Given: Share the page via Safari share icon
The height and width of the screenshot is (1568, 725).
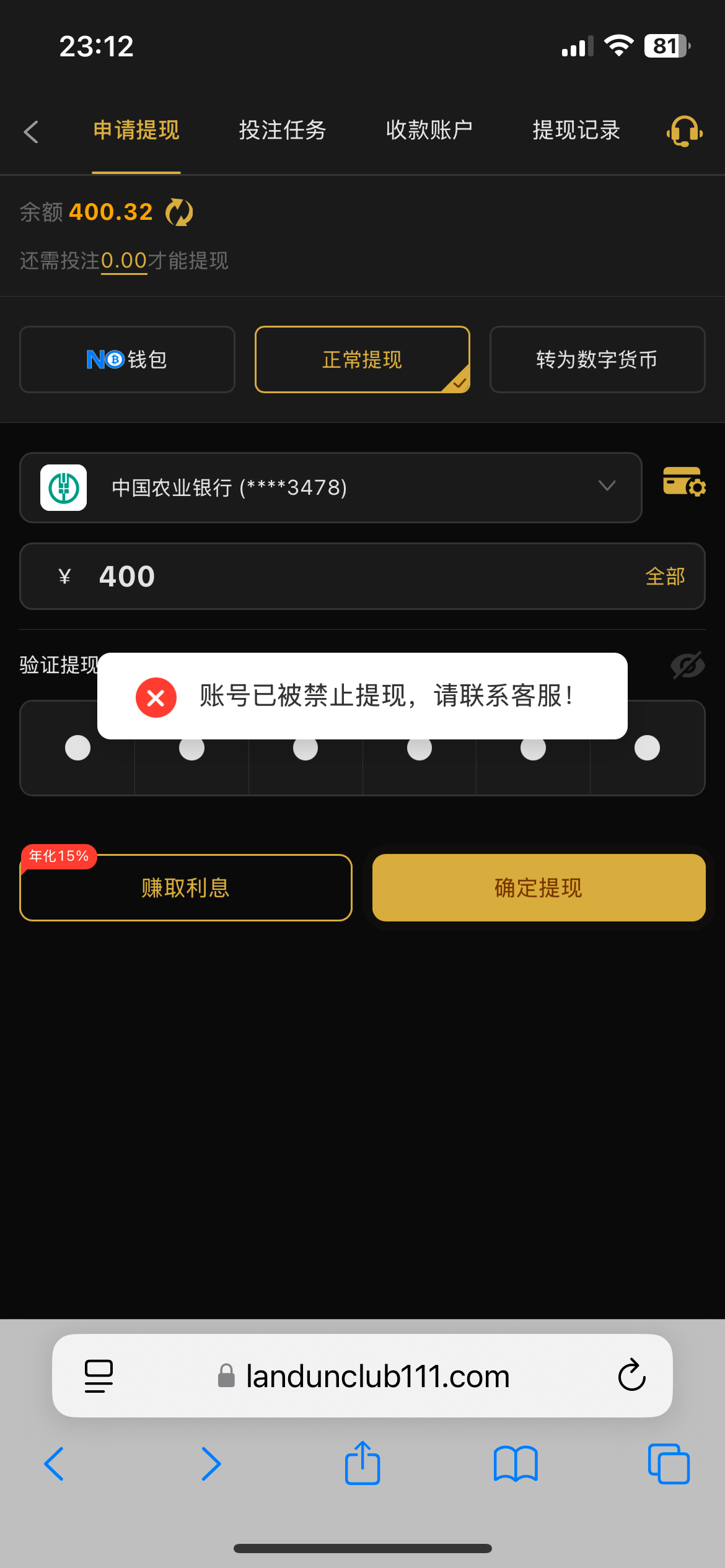Looking at the screenshot, I should [x=362, y=1463].
